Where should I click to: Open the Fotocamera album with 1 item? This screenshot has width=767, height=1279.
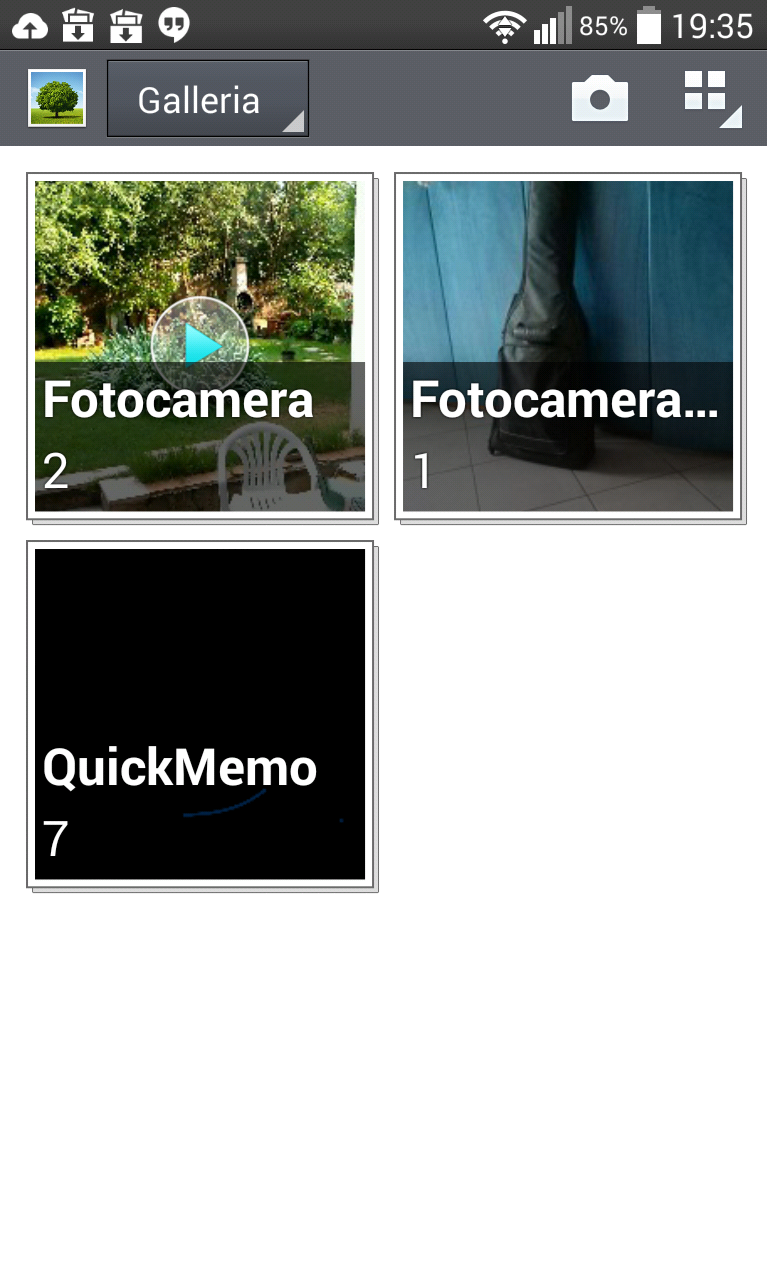point(568,346)
